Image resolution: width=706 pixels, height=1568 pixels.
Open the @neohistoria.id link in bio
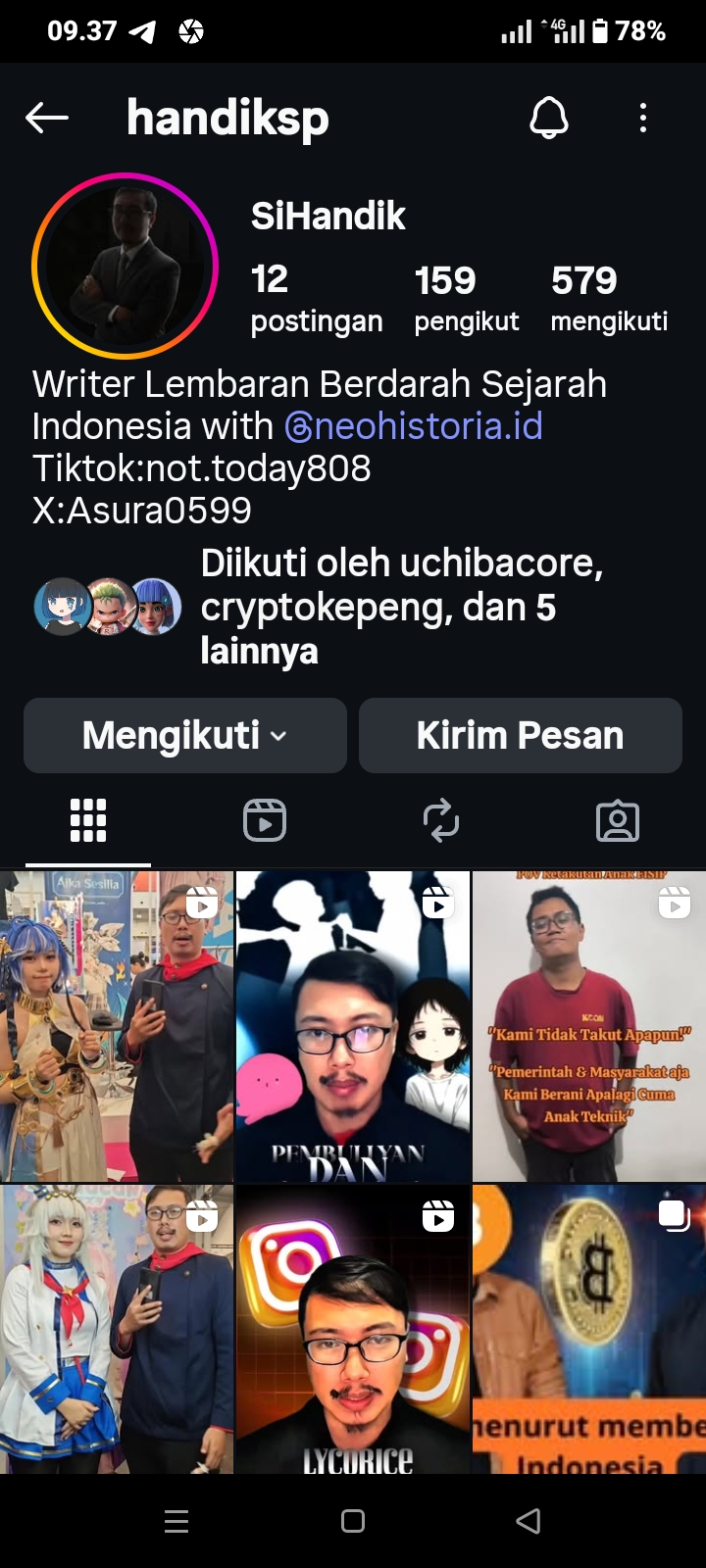tap(413, 426)
